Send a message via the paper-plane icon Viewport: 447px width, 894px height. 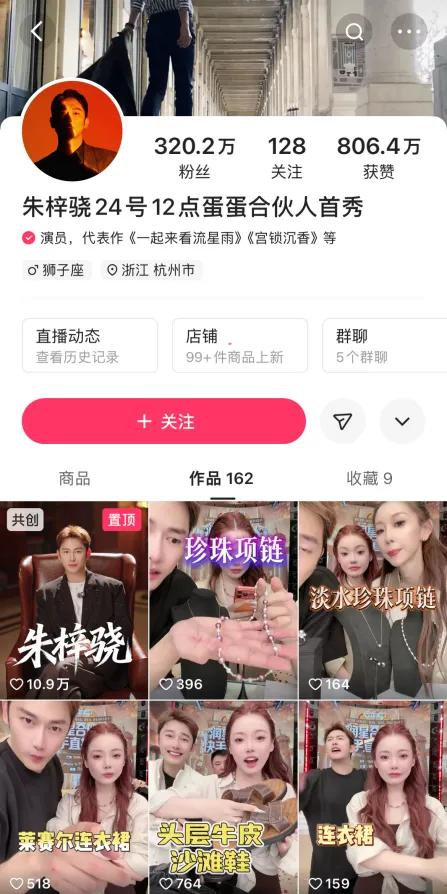[343, 421]
